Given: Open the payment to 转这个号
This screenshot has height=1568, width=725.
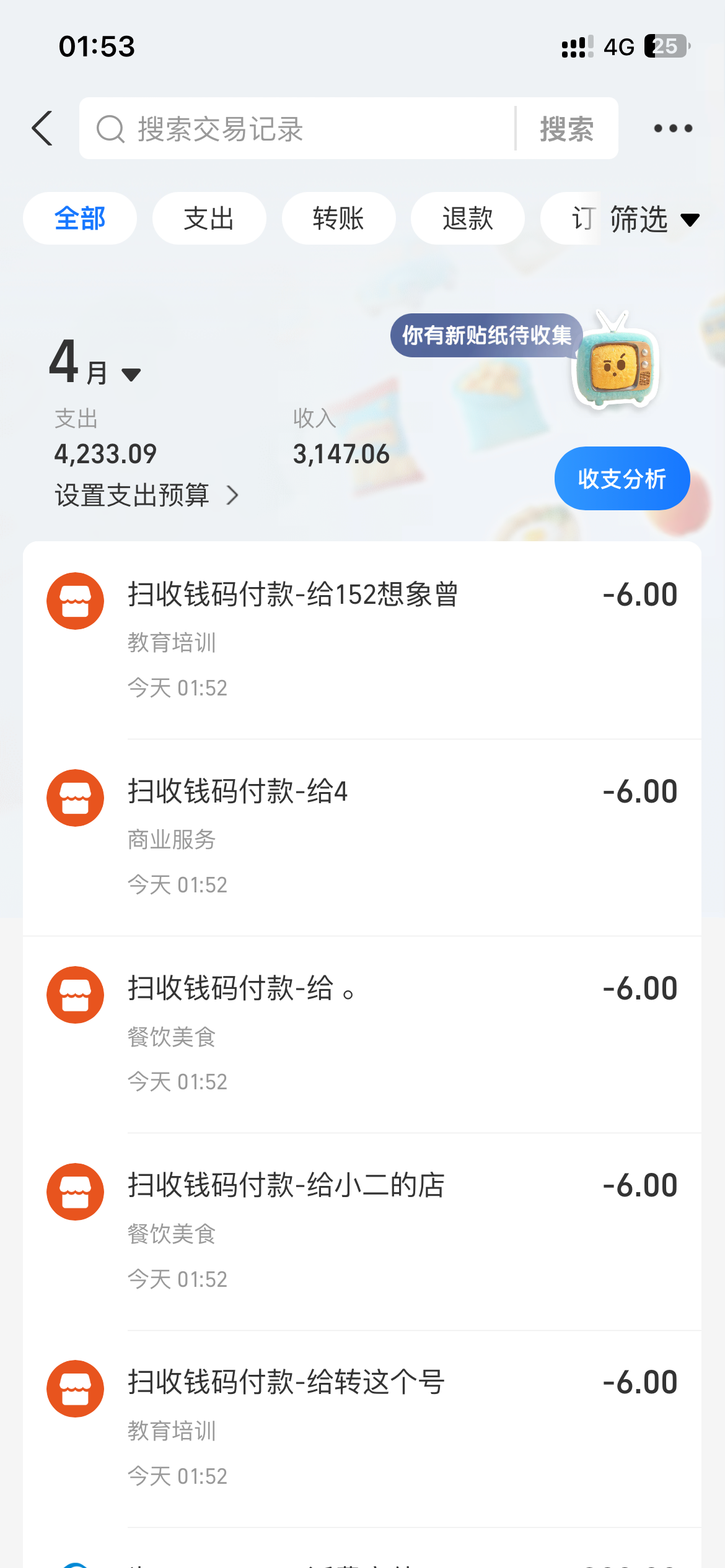Looking at the screenshot, I should 362,1427.
